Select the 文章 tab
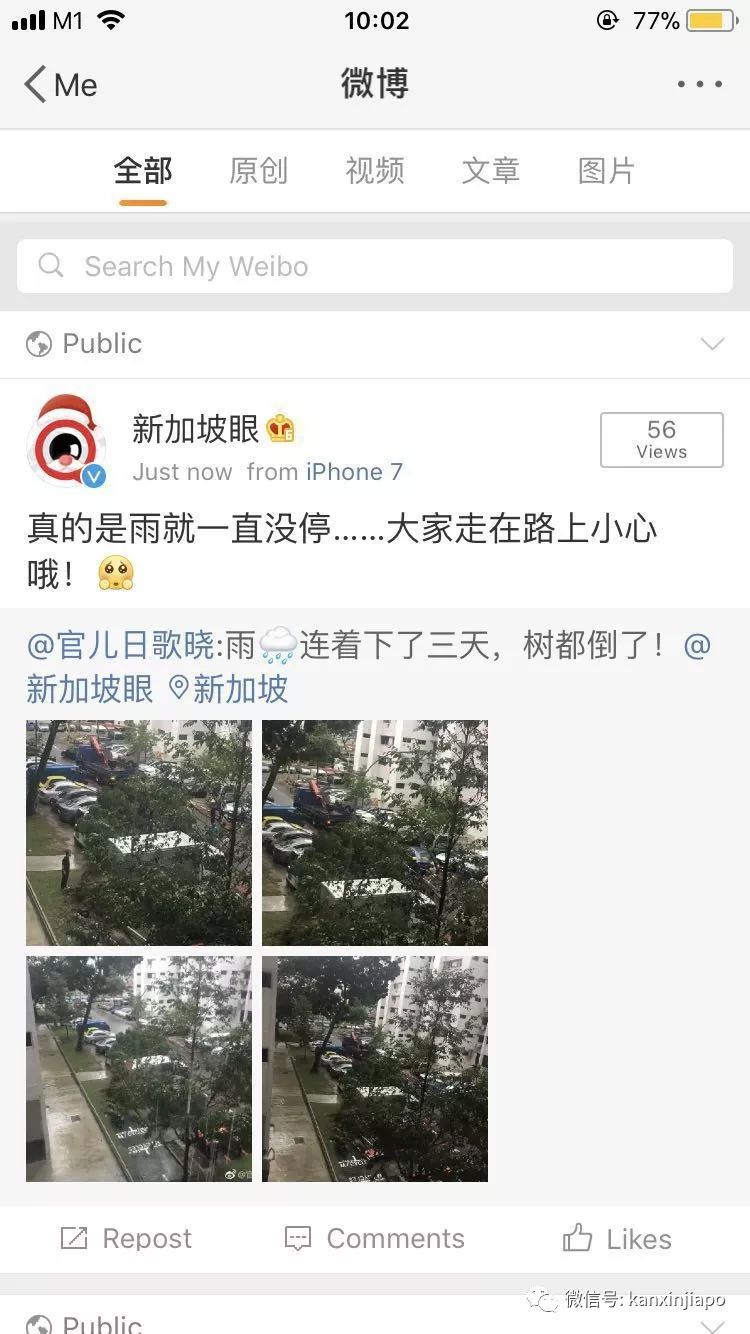750x1334 pixels. 490,171
